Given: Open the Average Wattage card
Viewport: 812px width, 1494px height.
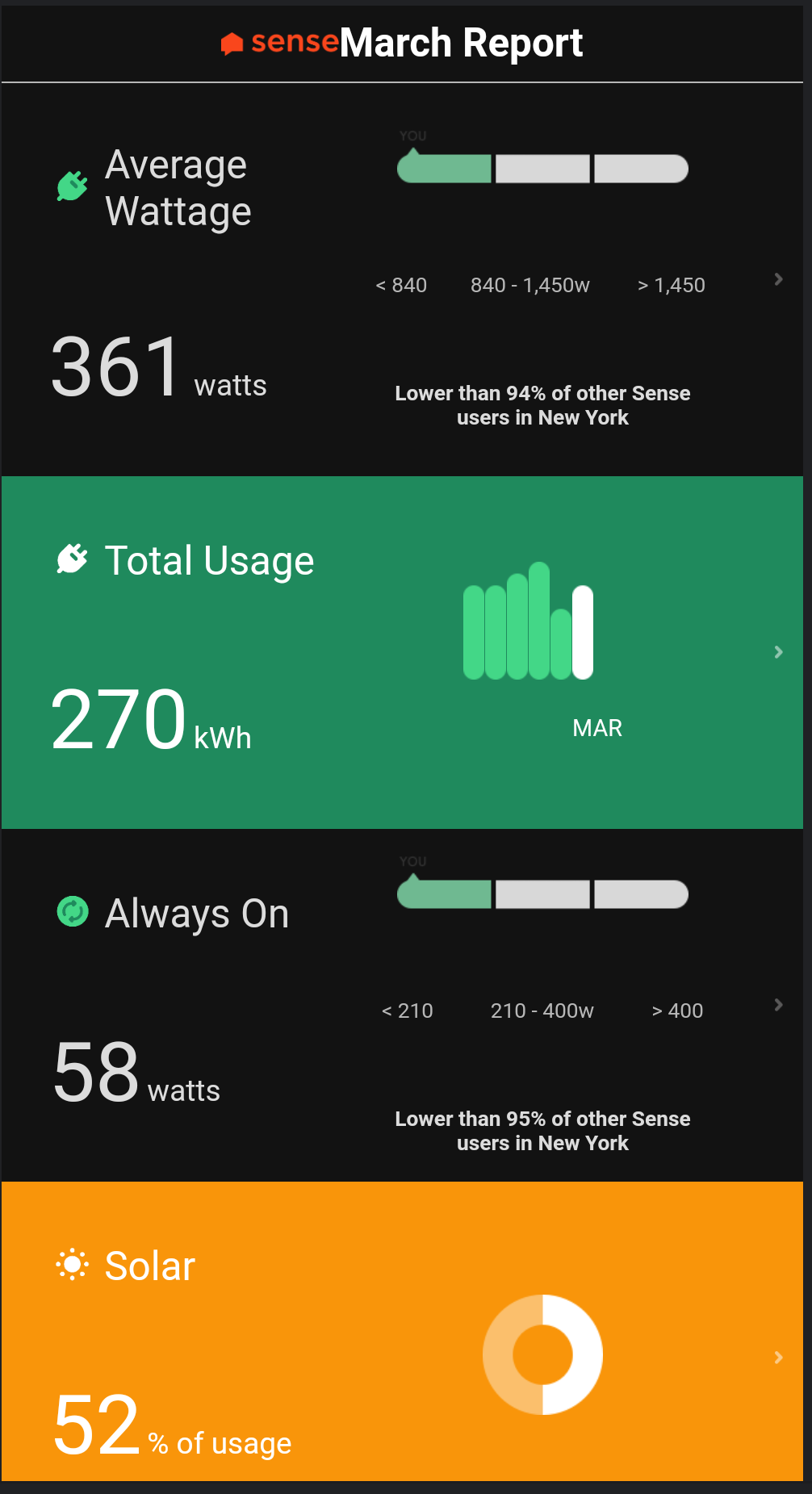Looking at the screenshot, I should (x=778, y=279).
